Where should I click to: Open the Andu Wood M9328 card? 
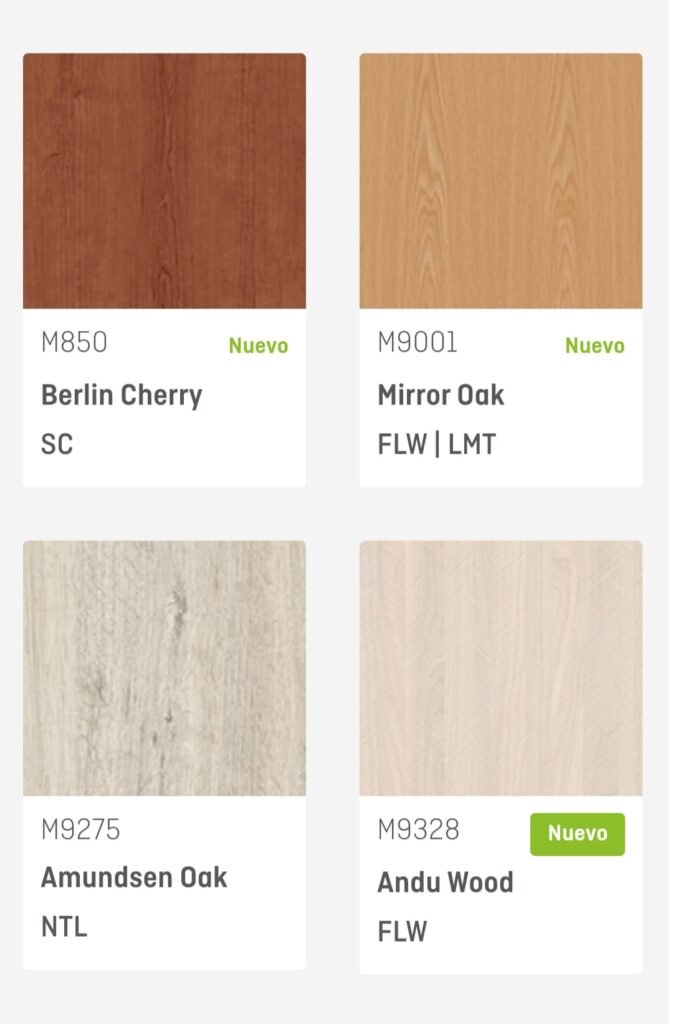click(x=500, y=757)
